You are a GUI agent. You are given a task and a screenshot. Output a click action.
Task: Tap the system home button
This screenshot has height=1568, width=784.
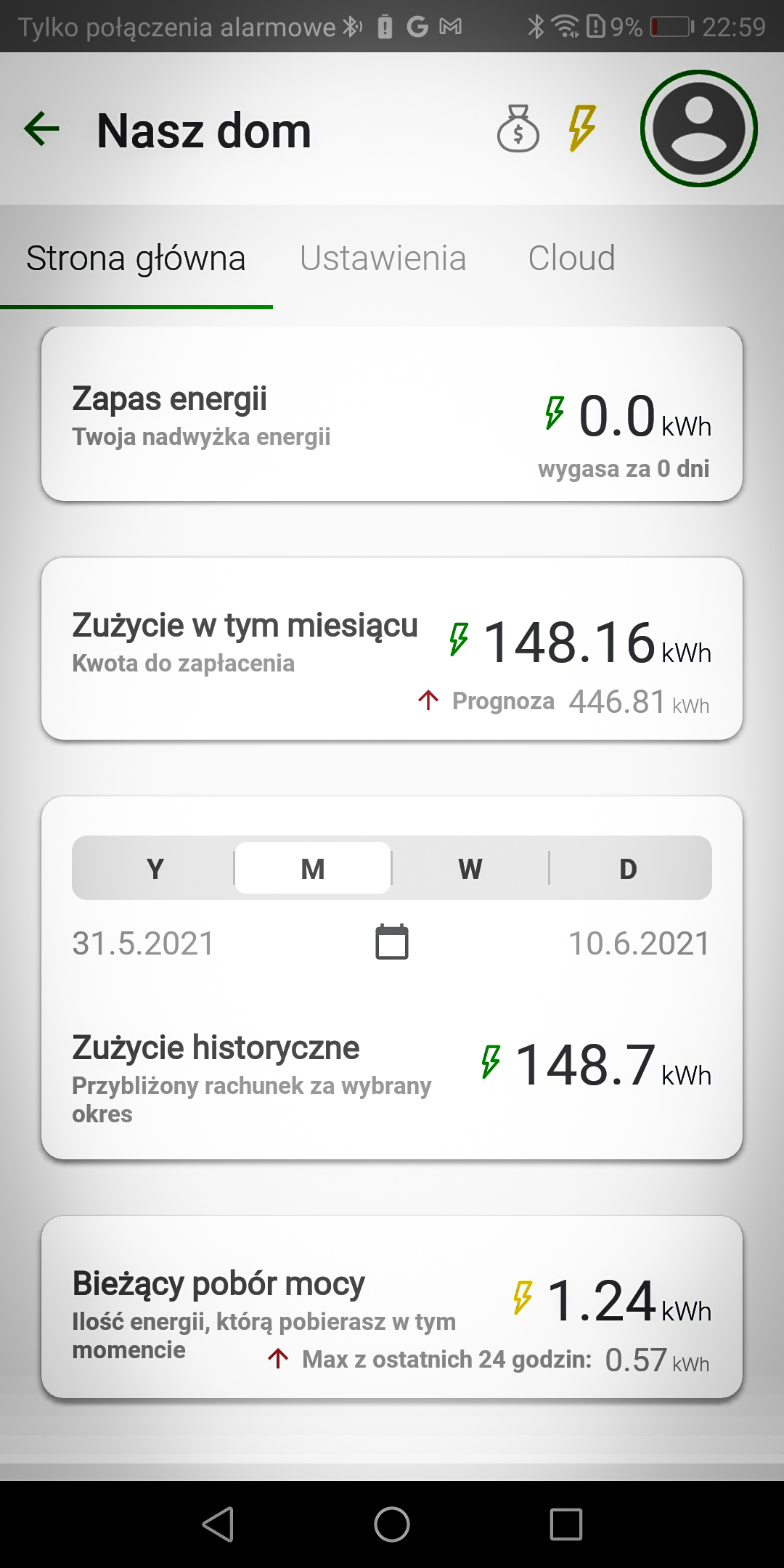coord(392,1524)
